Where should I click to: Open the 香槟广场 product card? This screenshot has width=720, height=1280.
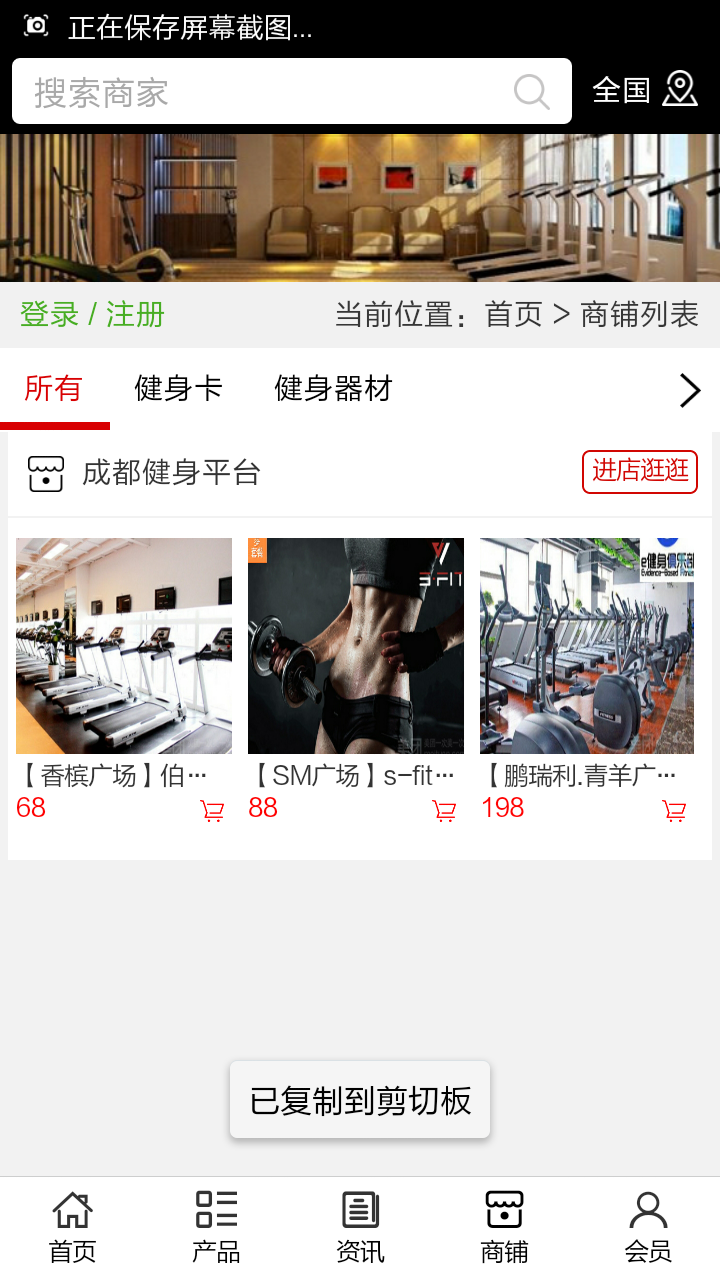tap(124, 646)
